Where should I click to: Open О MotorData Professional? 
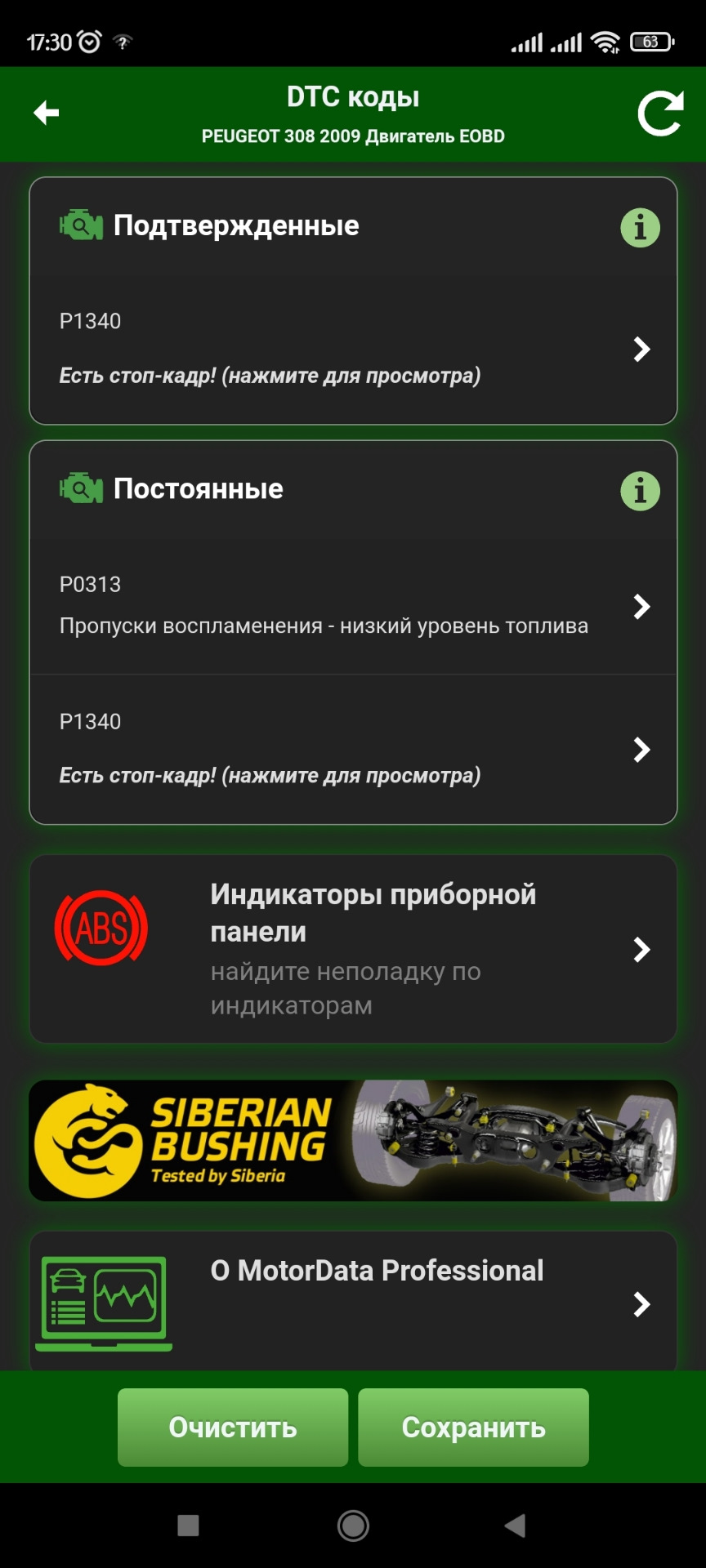coord(353,1302)
